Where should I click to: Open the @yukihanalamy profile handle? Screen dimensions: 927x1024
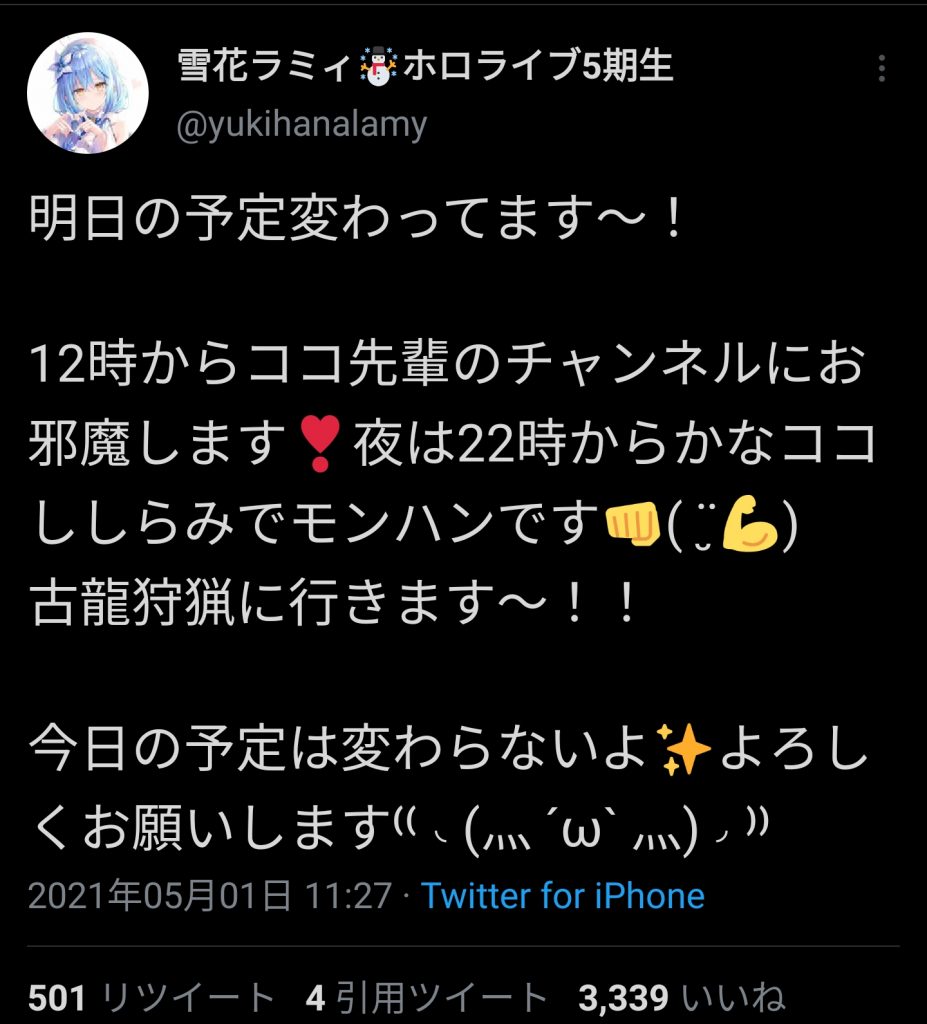point(301,125)
